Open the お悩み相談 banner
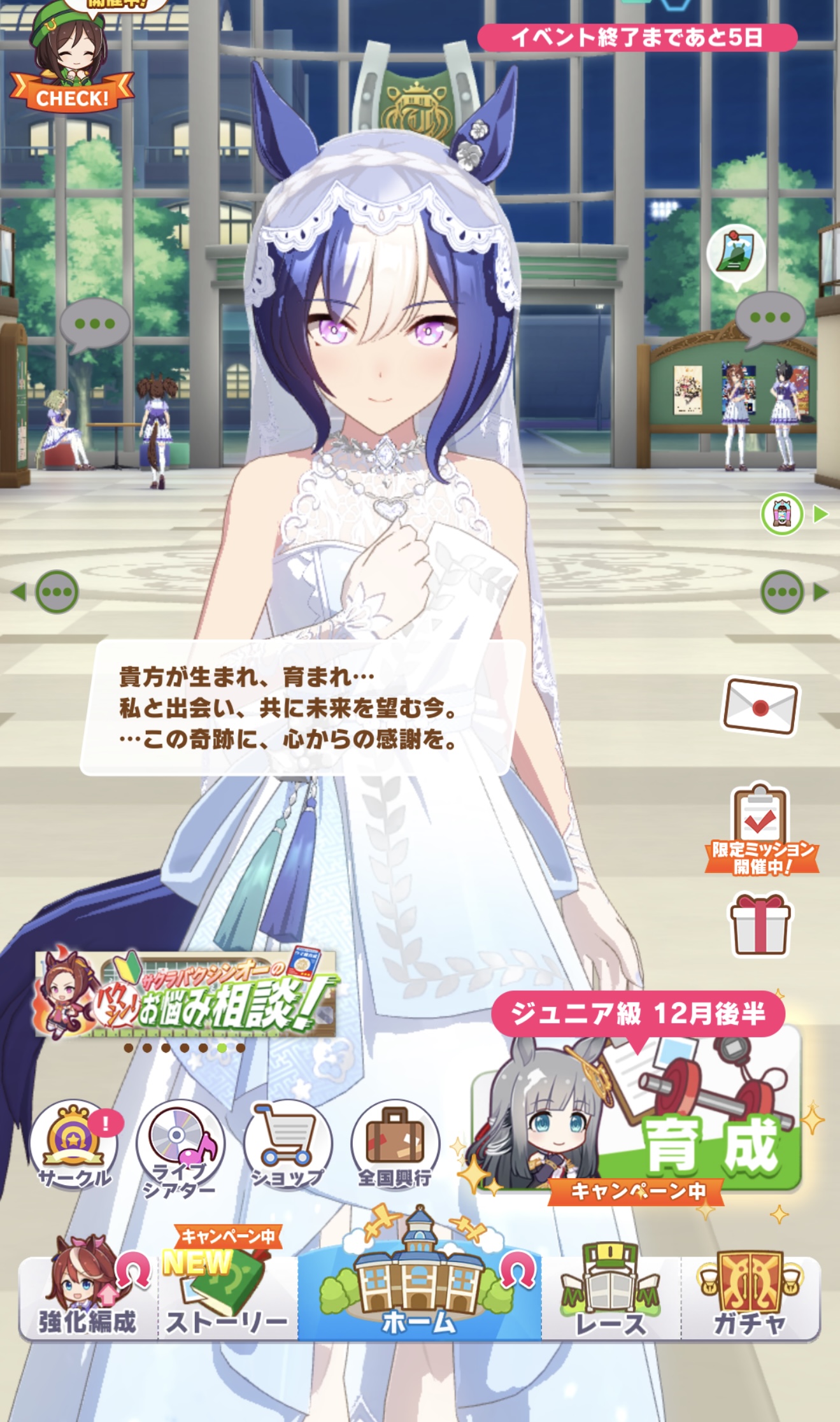The height and width of the screenshot is (1422, 840). coord(185,994)
